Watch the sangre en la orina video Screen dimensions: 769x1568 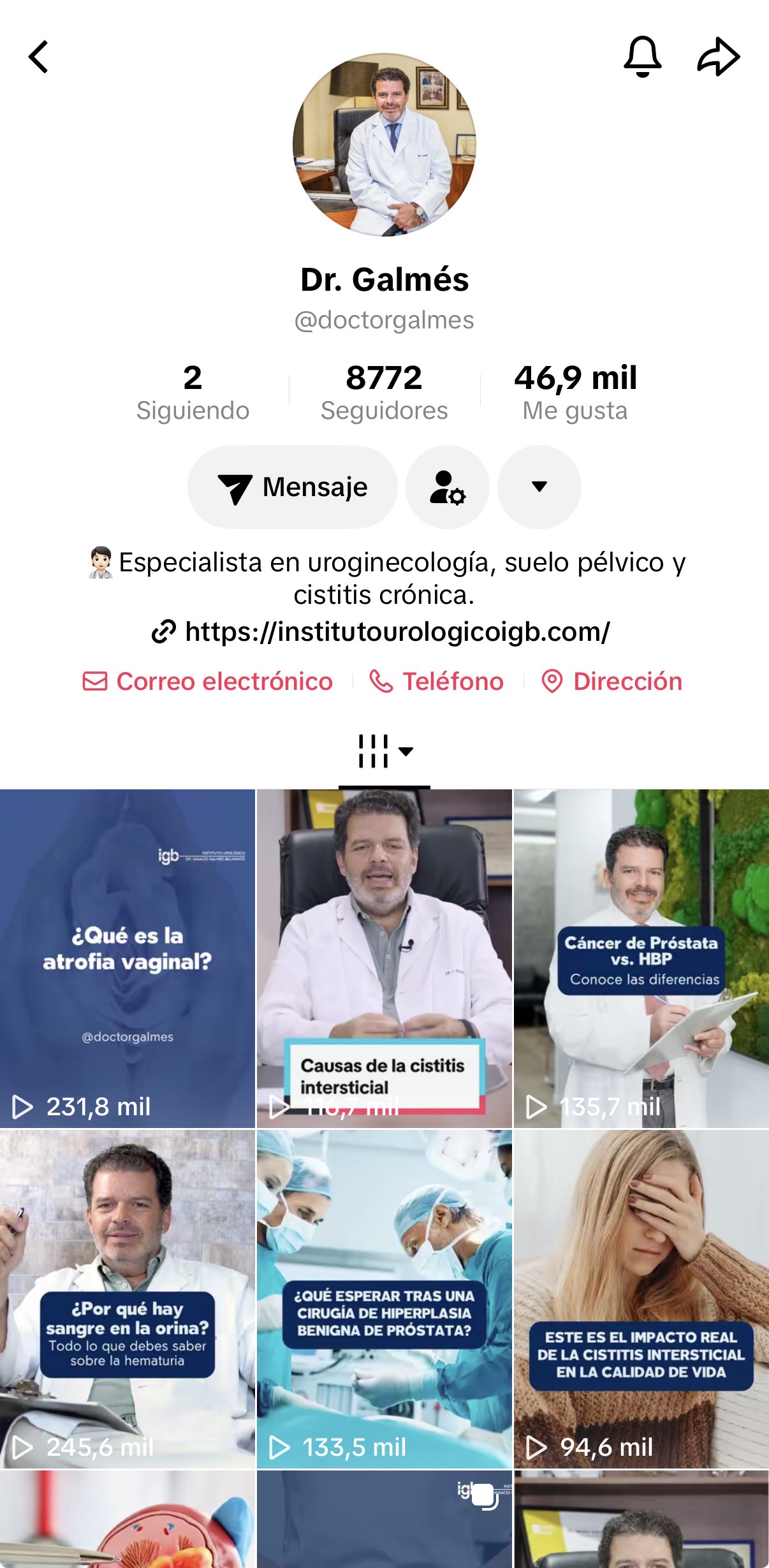point(128,1300)
